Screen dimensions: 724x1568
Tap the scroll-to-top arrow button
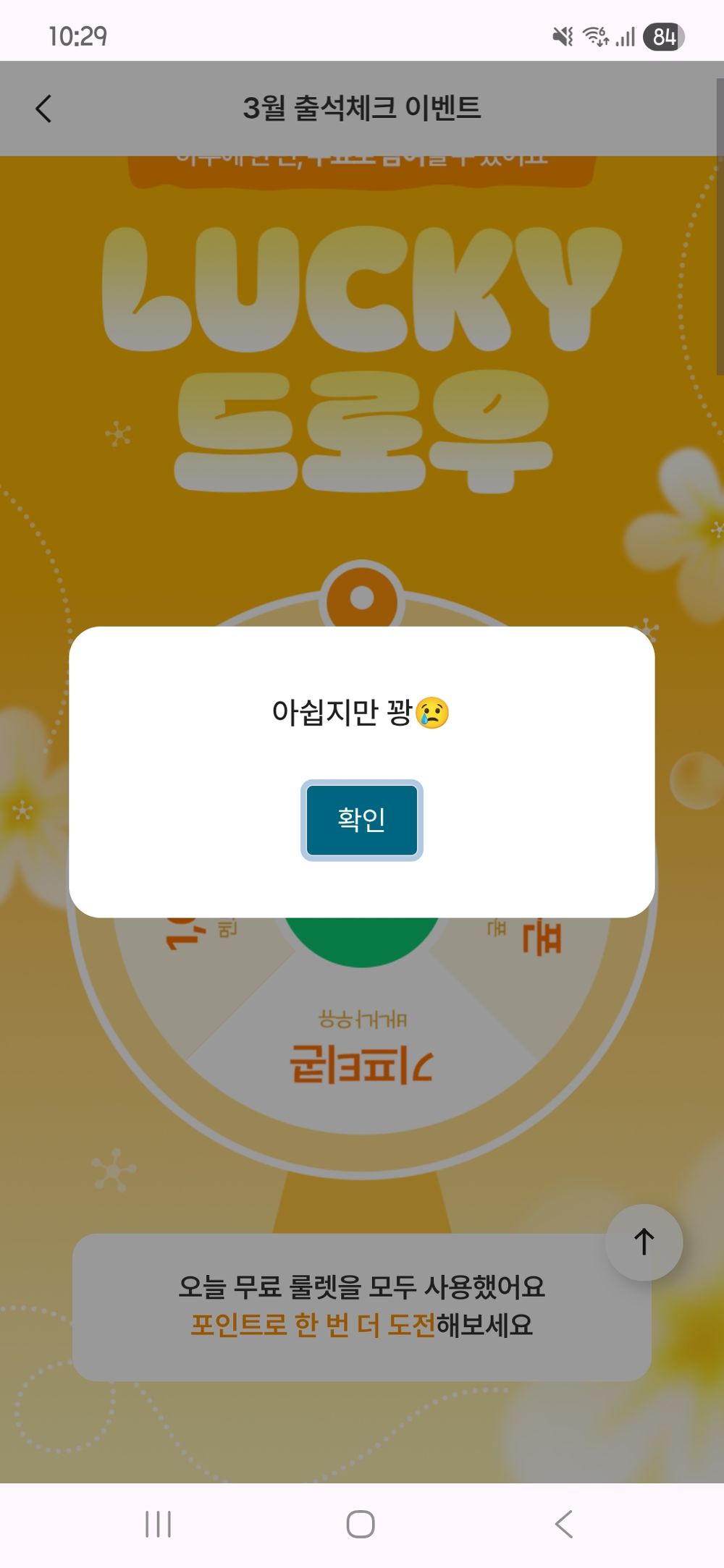tap(643, 1241)
